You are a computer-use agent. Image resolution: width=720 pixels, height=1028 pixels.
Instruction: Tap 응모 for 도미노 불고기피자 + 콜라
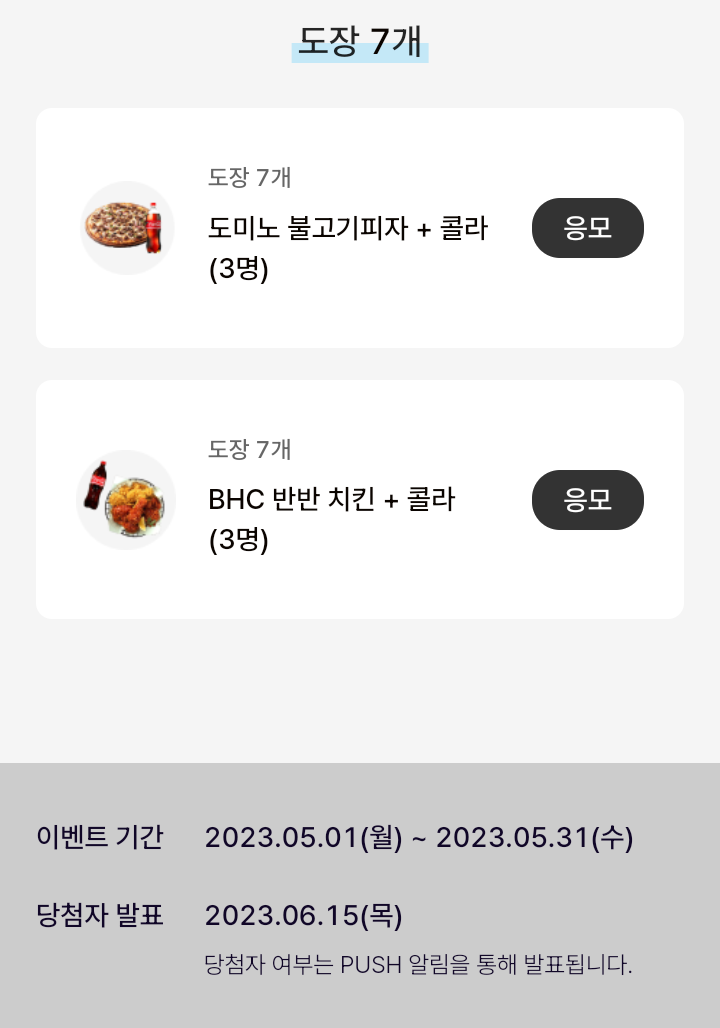click(587, 228)
